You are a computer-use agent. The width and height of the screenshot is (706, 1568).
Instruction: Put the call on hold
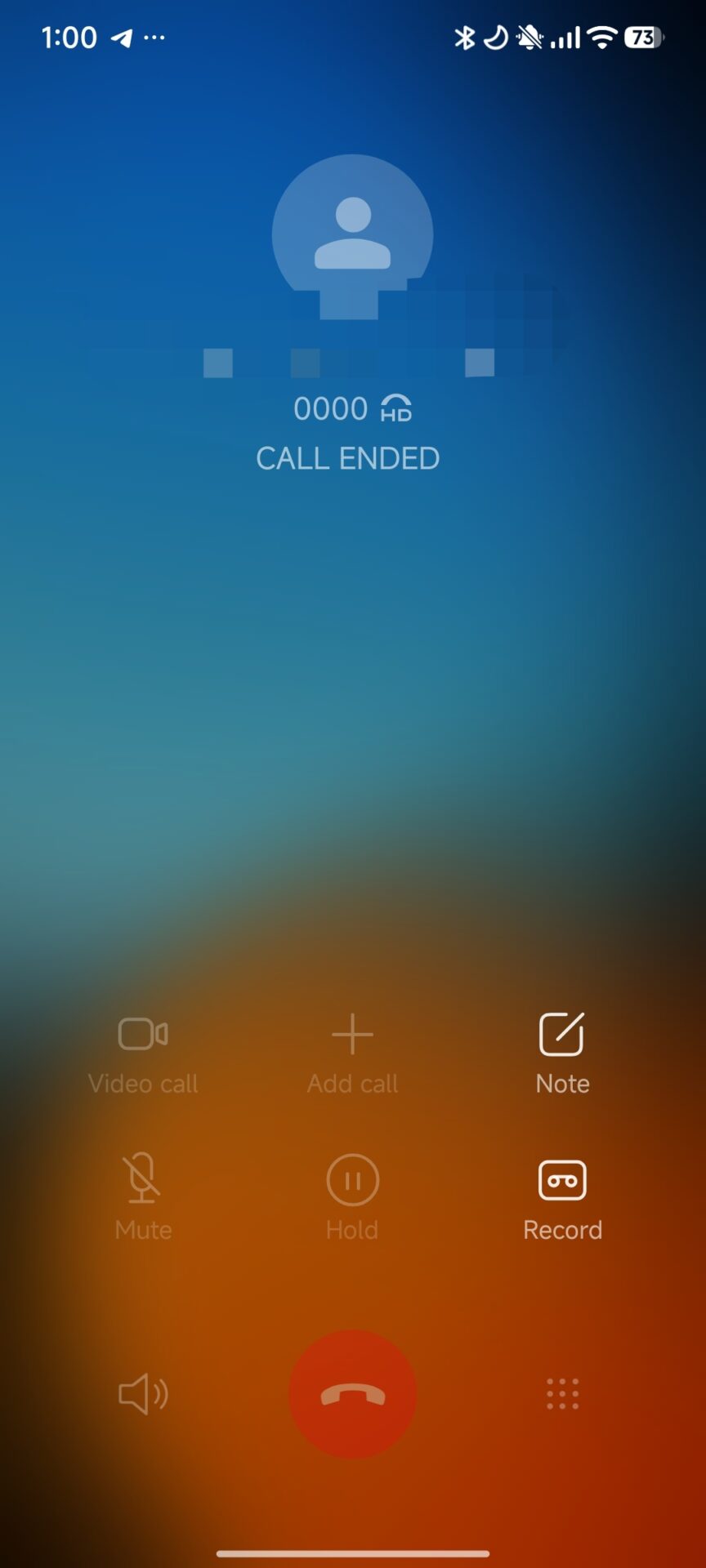pyautogui.click(x=351, y=1180)
